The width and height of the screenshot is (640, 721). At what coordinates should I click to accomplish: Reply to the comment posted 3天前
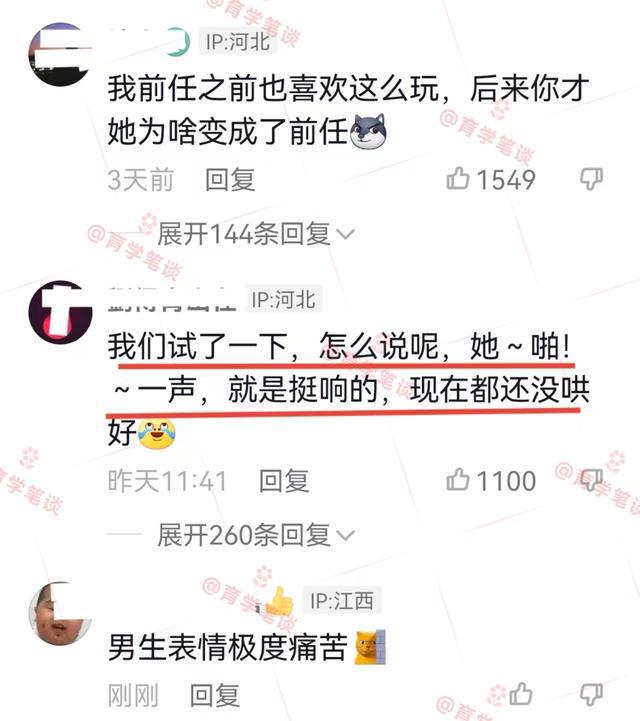coord(230,180)
